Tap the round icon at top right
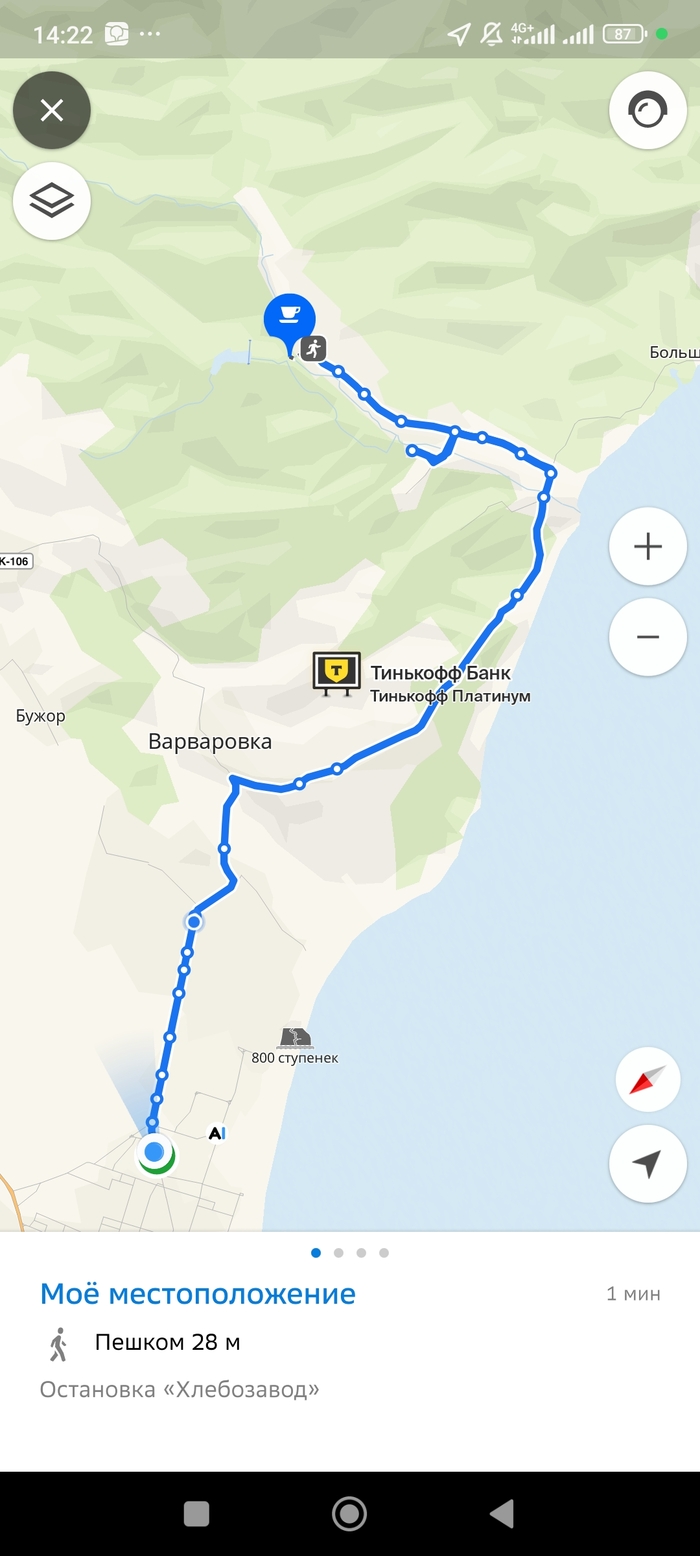The height and width of the screenshot is (1556, 700). click(647, 110)
